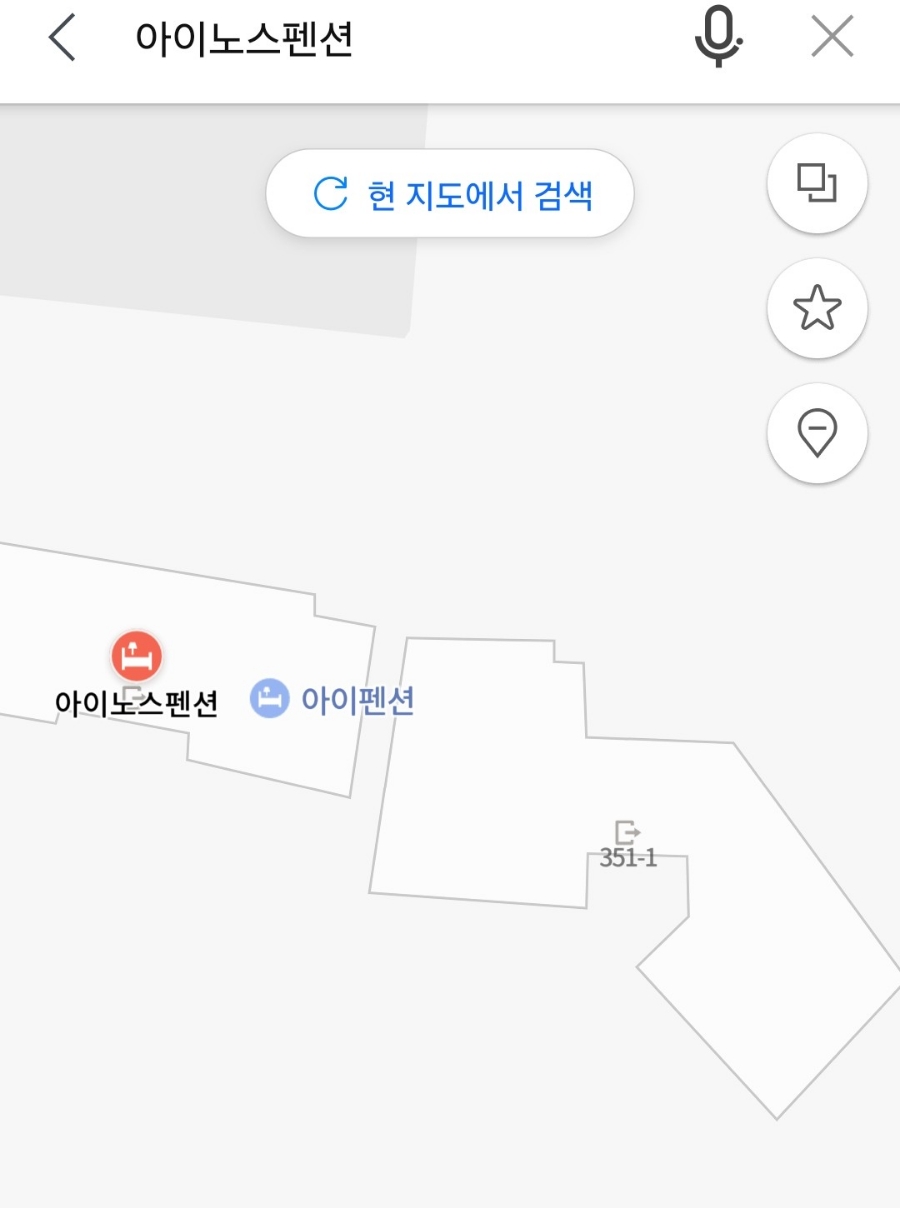The width and height of the screenshot is (900, 1208).
Task: Start voice search with the microphone
Action: pos(717,40)
